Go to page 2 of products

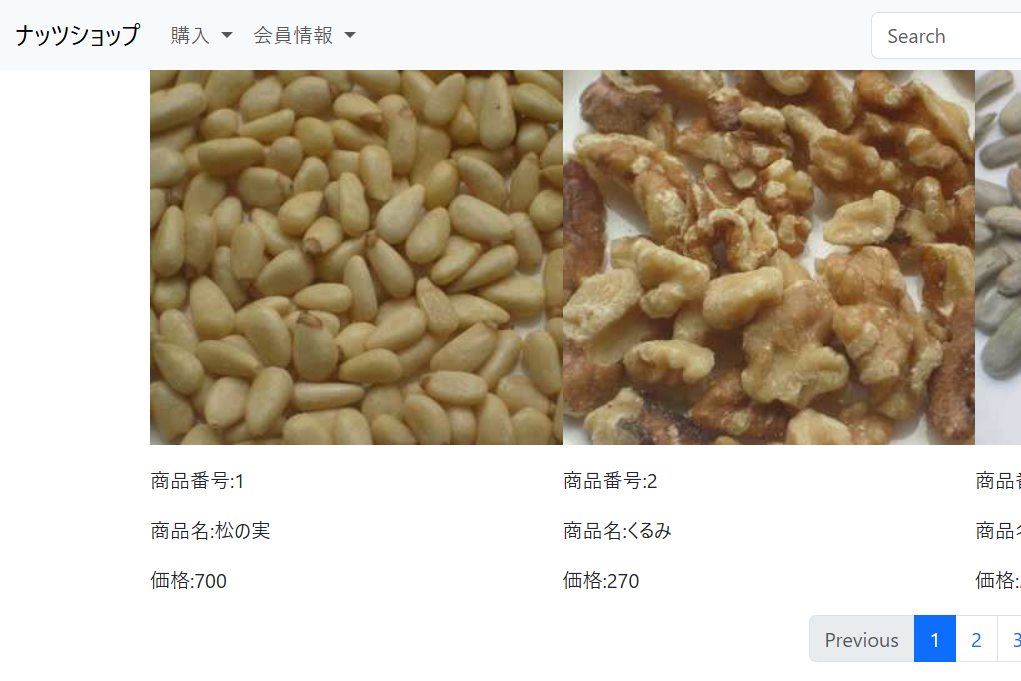(976, 639)
